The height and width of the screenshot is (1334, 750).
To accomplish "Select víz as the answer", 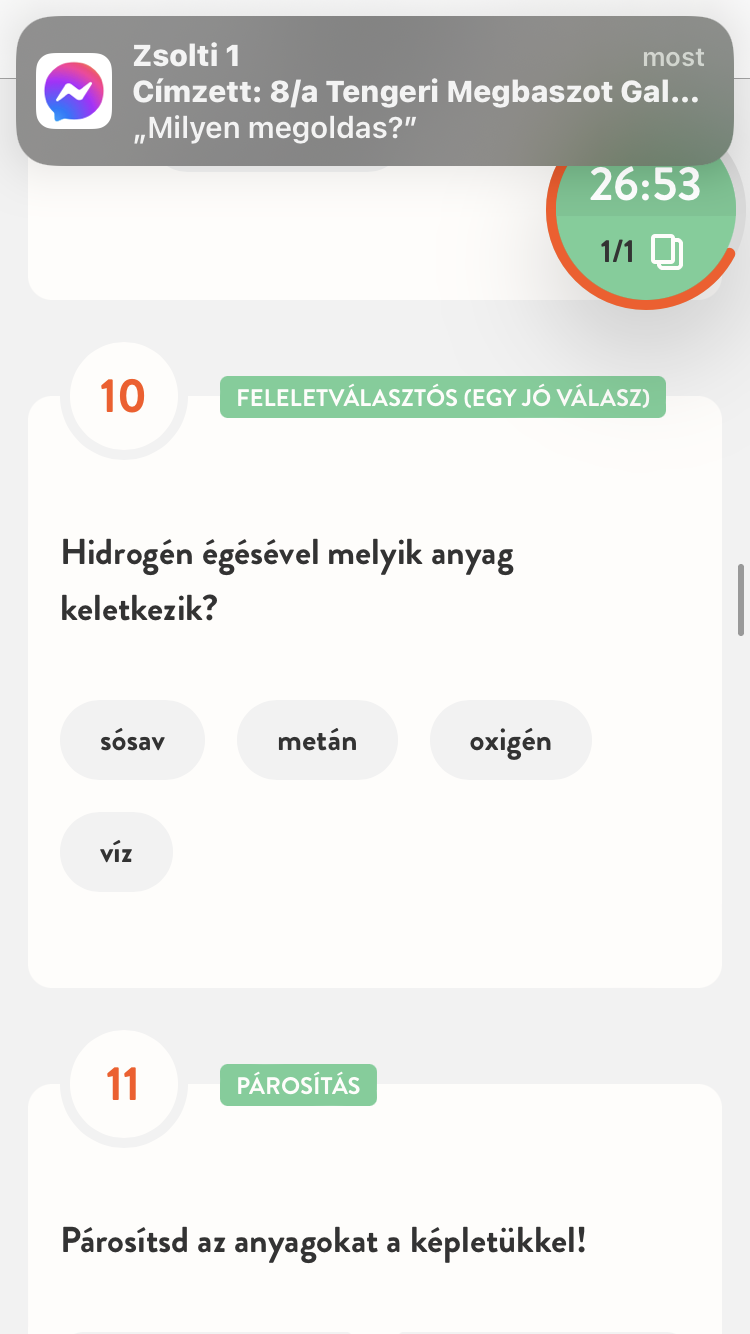I will coord(116,853).
